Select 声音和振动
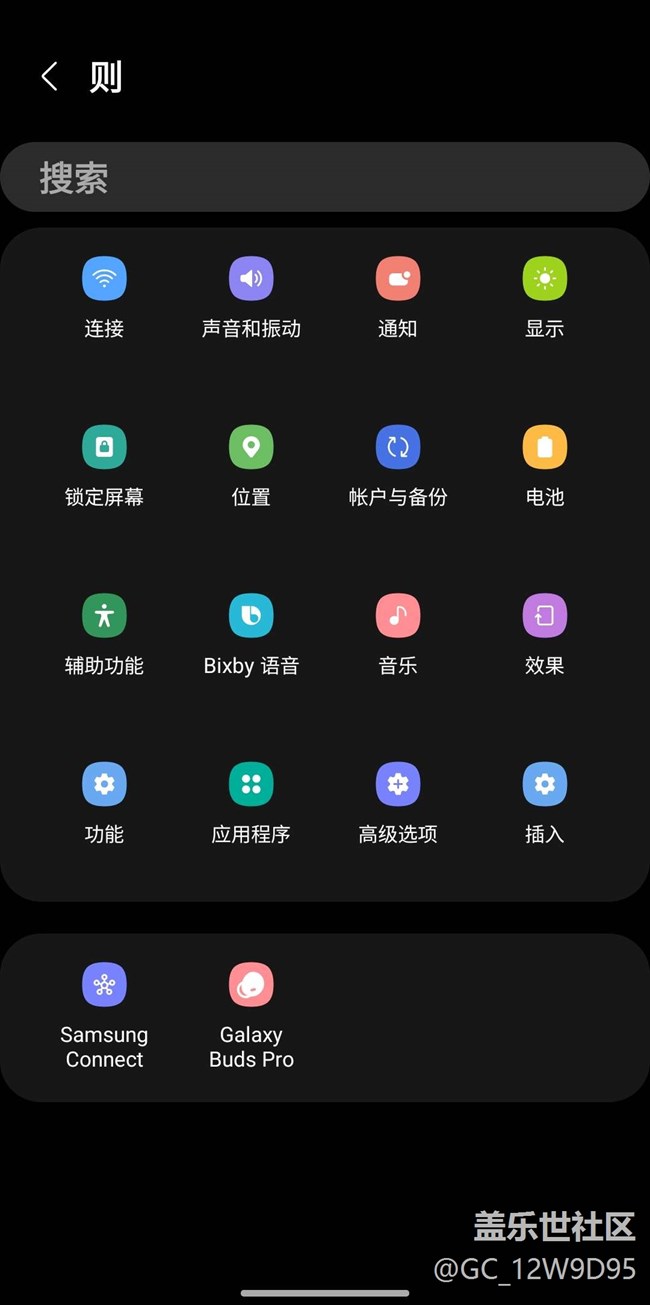The image size is (650, 1305). pos(251,297)
